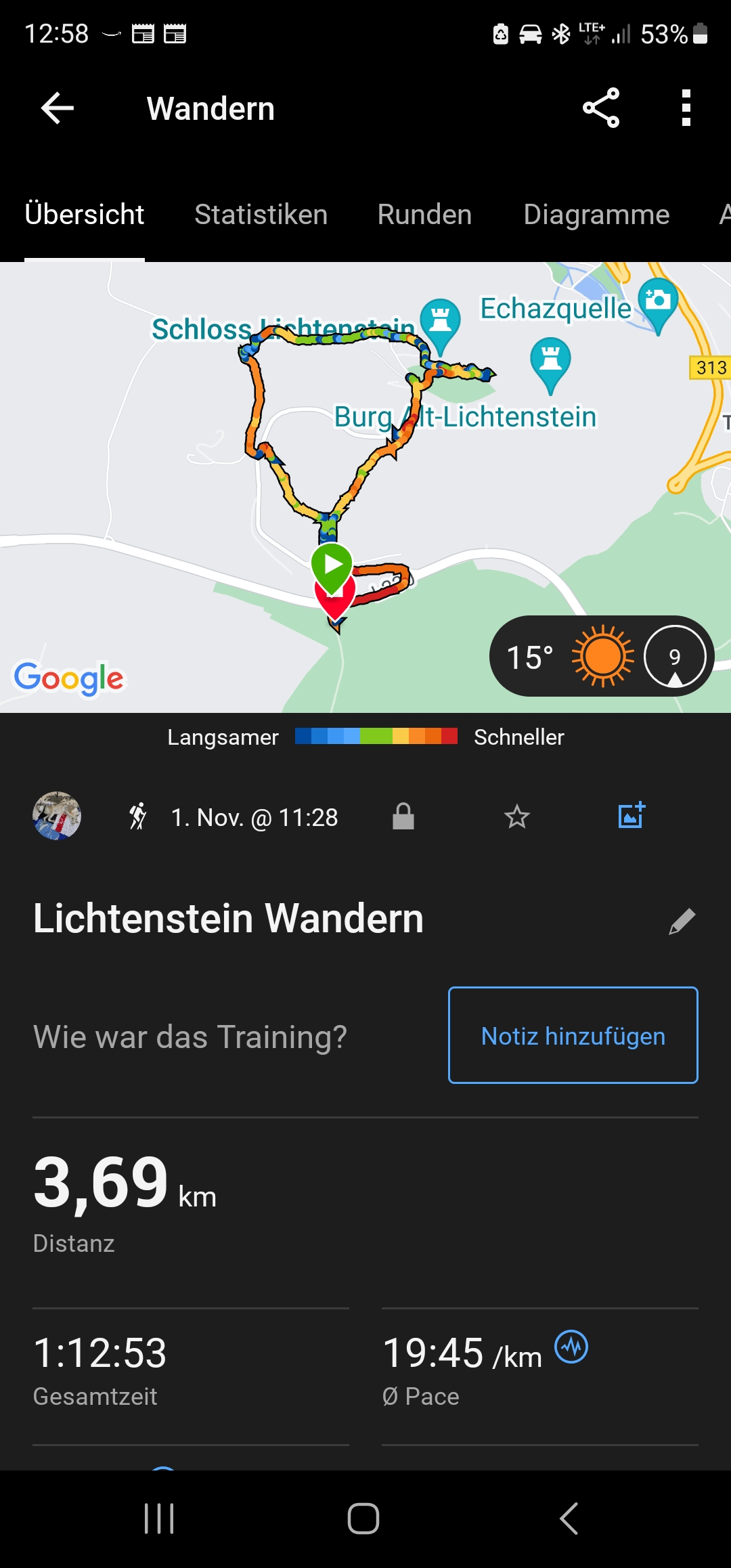Switch to the Statistiken tab
Screen dimensions: 731x1568
click(261, 215)
